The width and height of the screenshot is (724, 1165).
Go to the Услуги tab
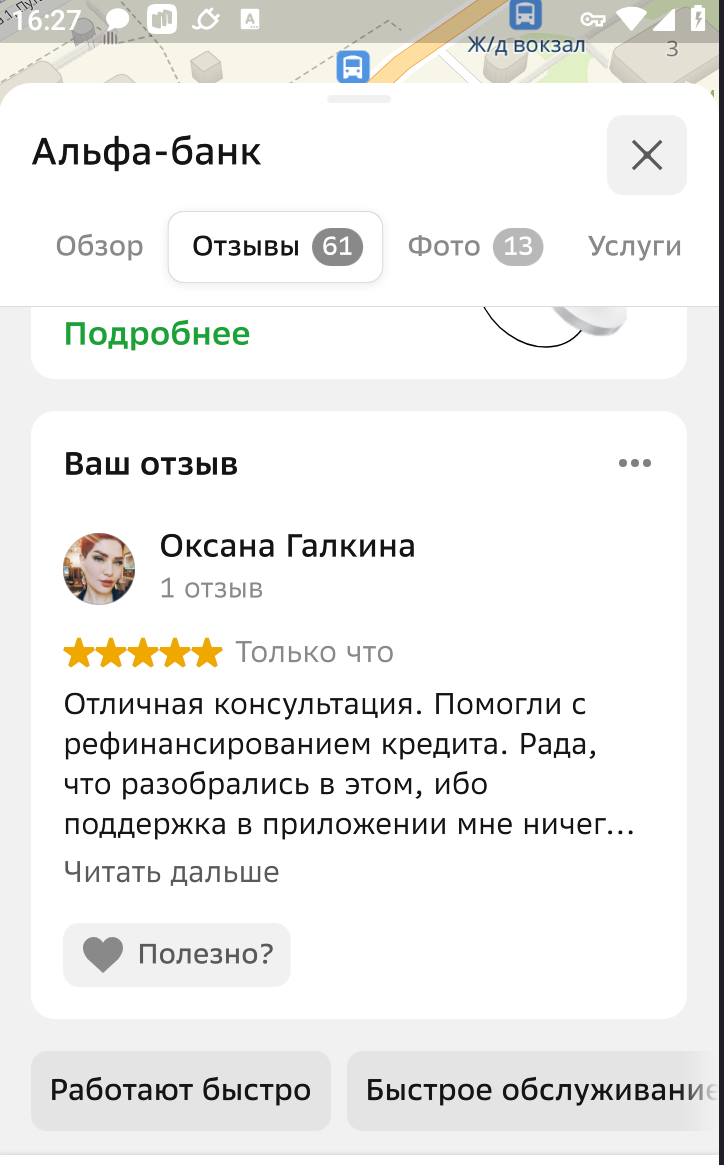coord(634,246)
